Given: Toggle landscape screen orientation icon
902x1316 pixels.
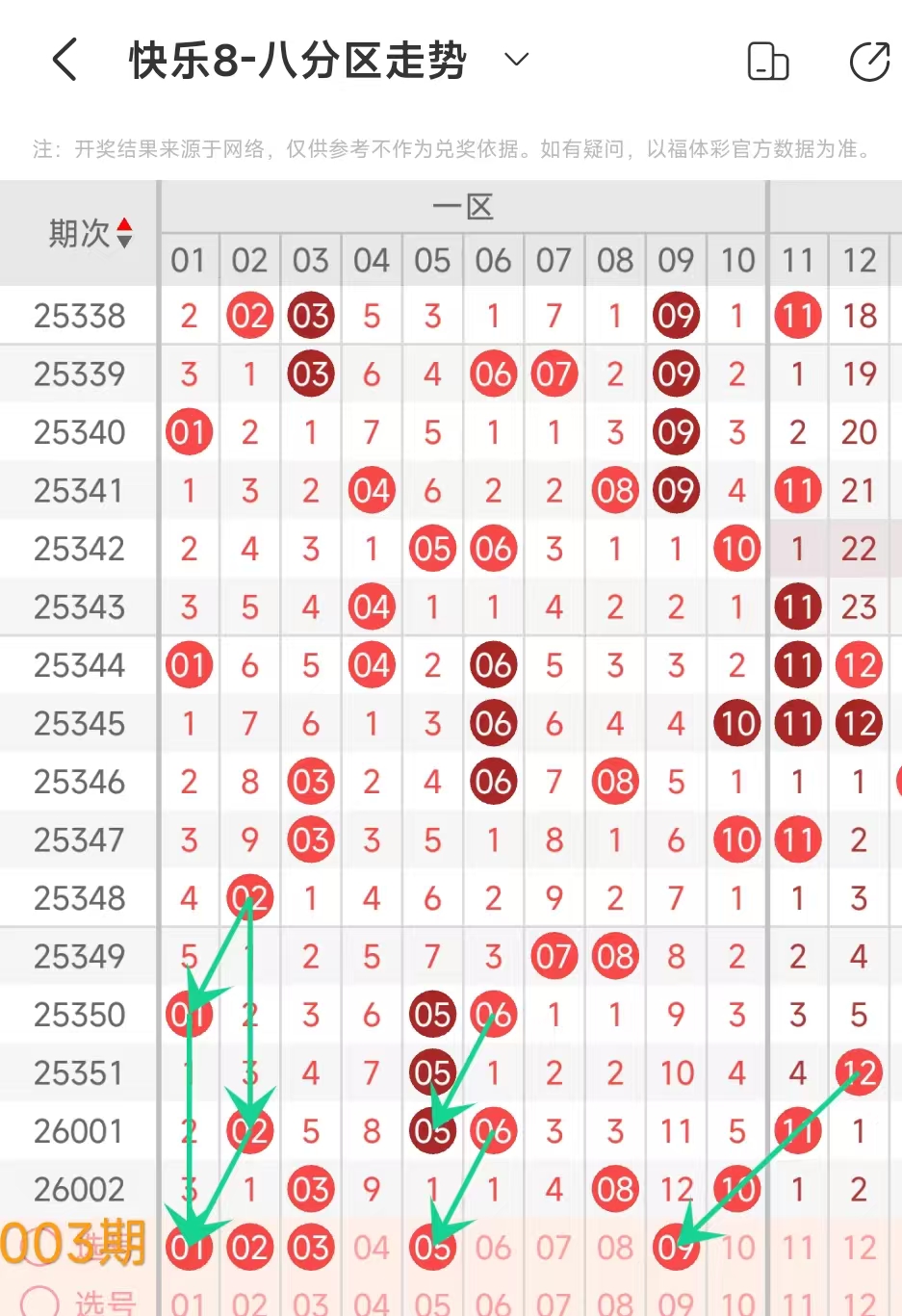Looking at the screenshot, I should [767, 62].
